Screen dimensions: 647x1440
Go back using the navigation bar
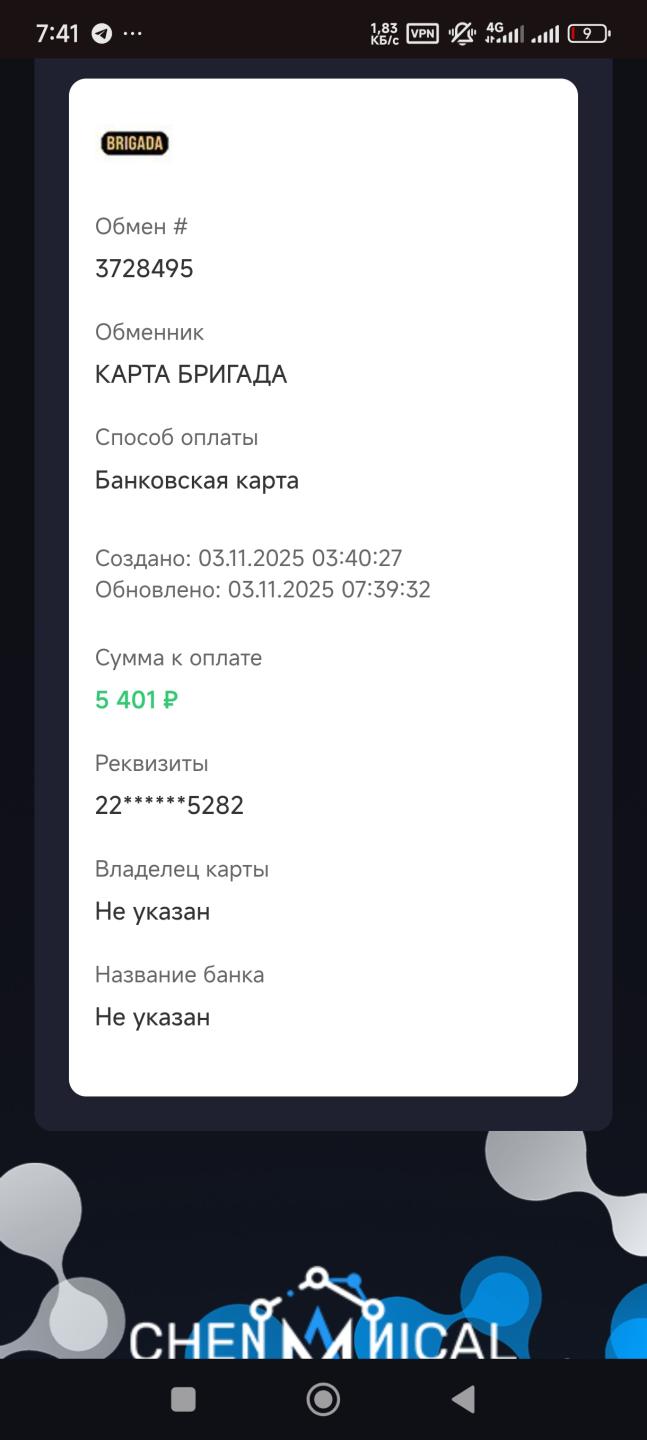[x=463, y=1399]
